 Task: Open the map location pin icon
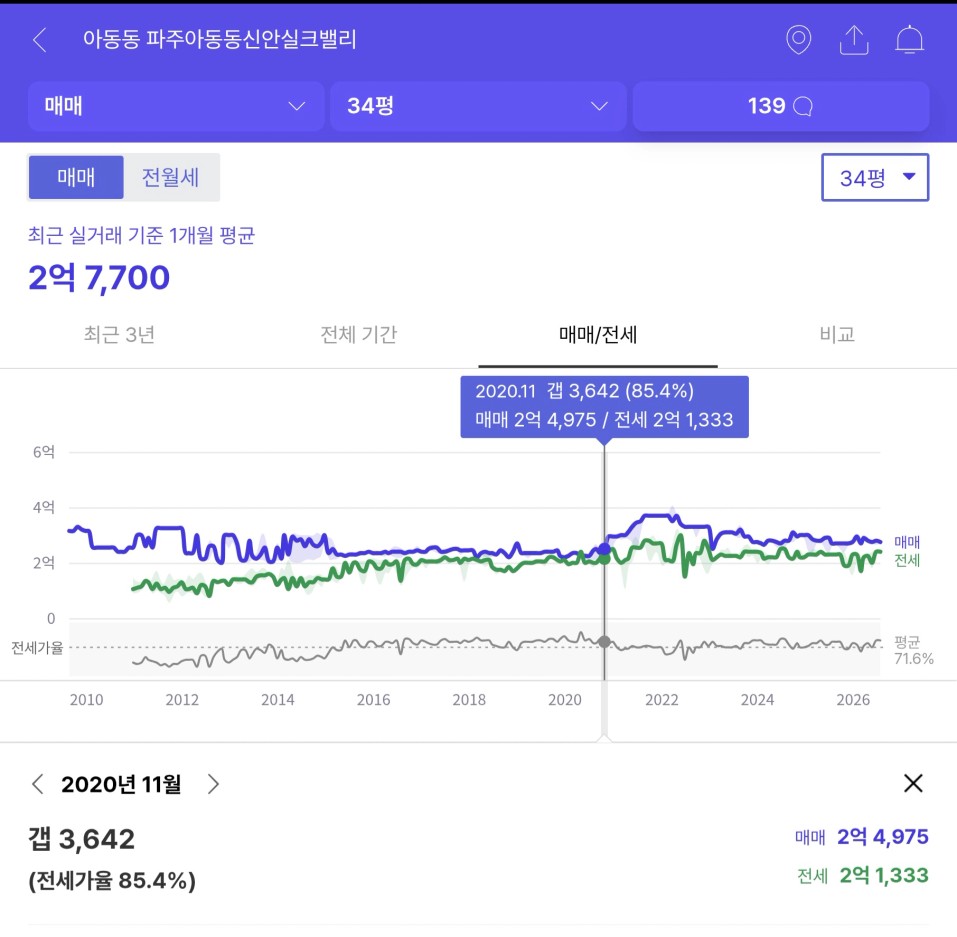[798, 40]
